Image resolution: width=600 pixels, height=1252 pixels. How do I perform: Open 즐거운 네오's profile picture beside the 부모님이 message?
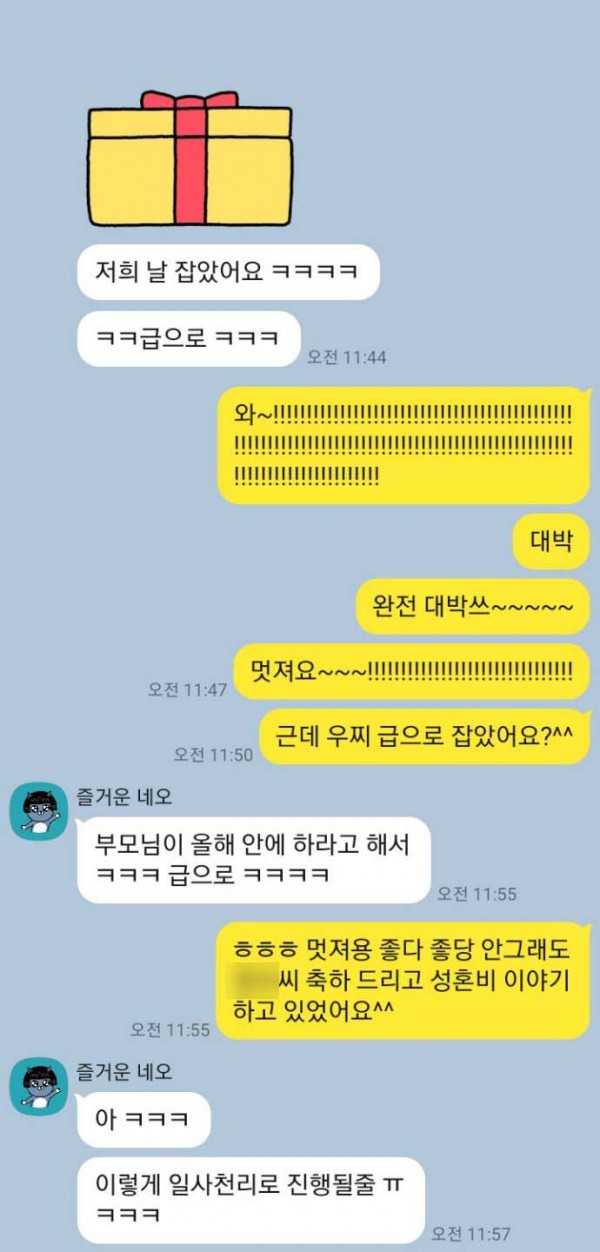pos(38,811)
